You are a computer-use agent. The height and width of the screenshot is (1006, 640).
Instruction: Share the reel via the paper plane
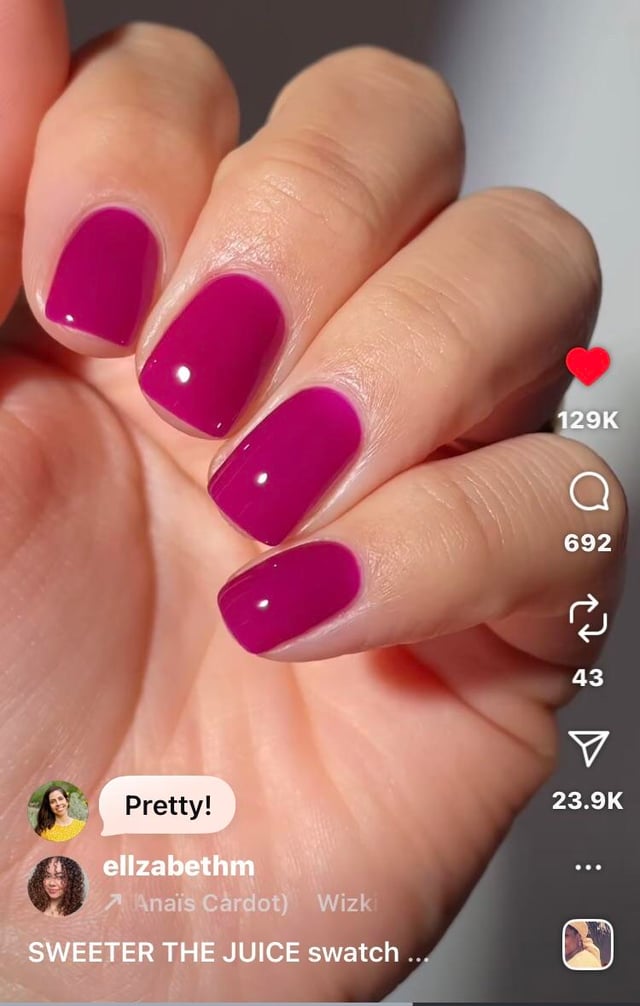coord(588,748)
